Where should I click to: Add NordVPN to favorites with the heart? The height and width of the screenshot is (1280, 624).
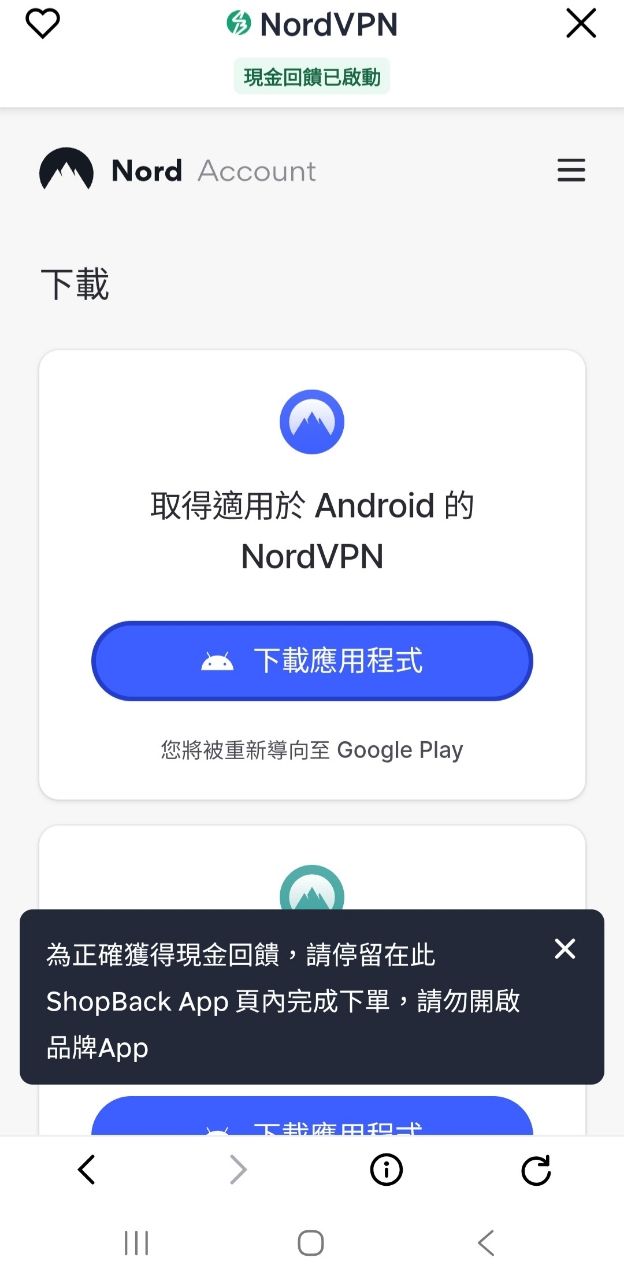[x=42, y=24]
